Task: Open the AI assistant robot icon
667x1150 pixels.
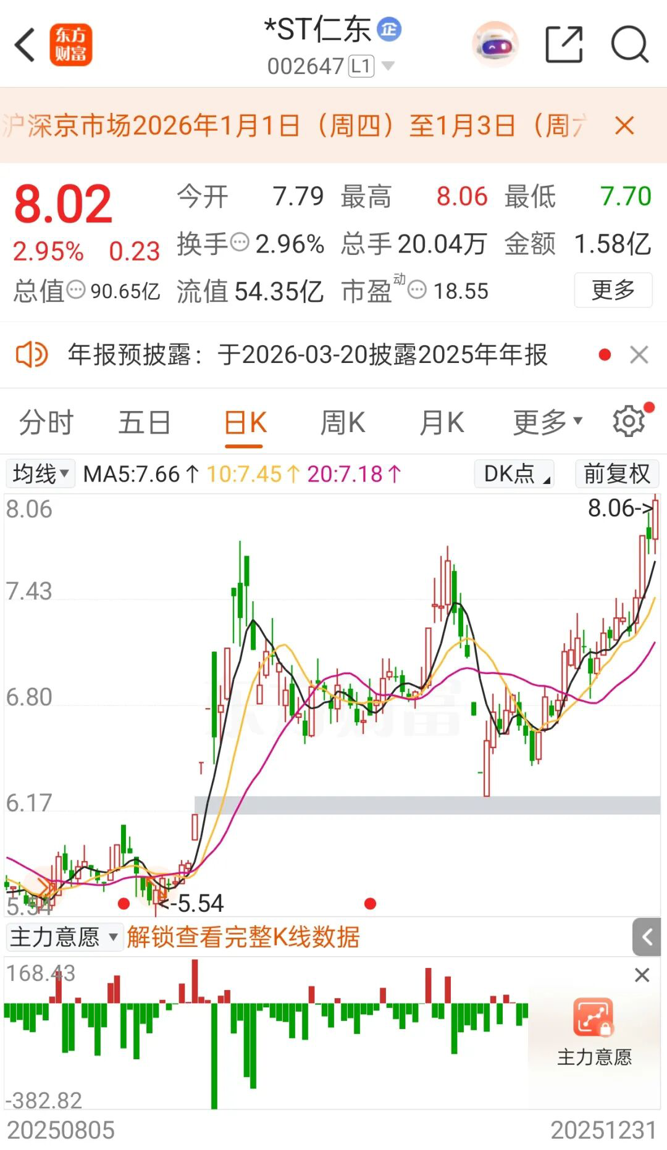Action: [495, 45]
